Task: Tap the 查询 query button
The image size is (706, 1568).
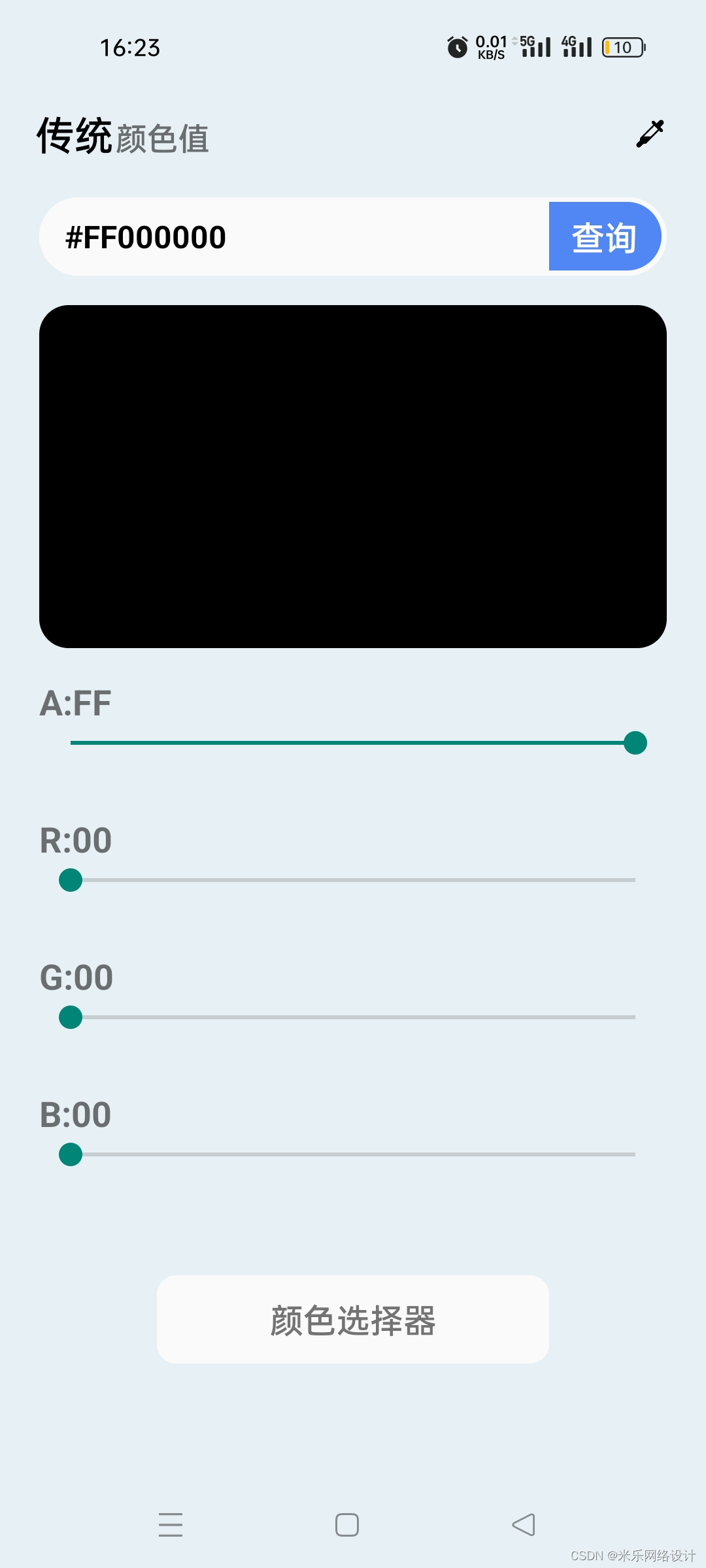Action: tap(604, 237)
